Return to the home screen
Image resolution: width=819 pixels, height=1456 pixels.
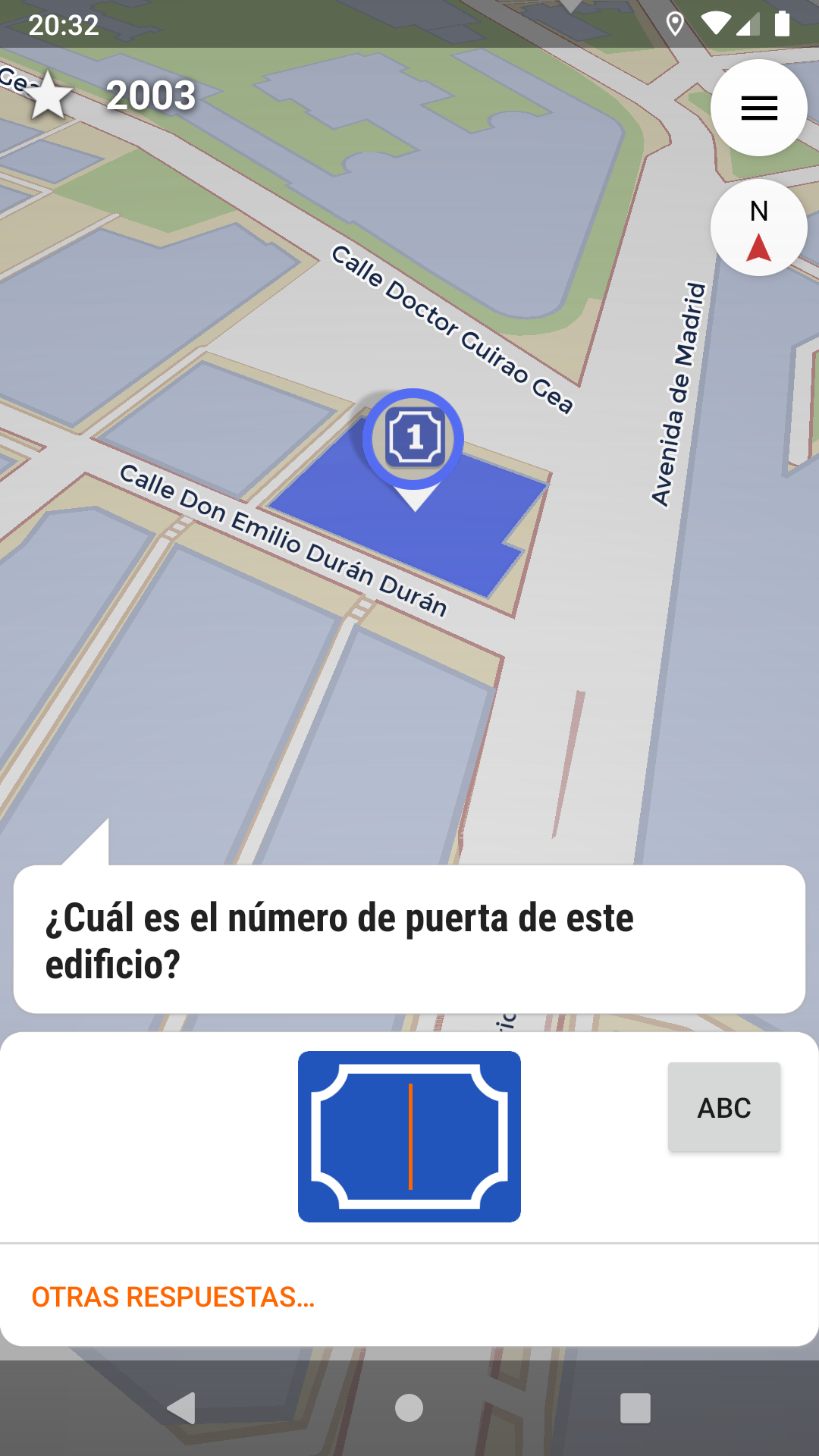click(x=409, y=1408)
